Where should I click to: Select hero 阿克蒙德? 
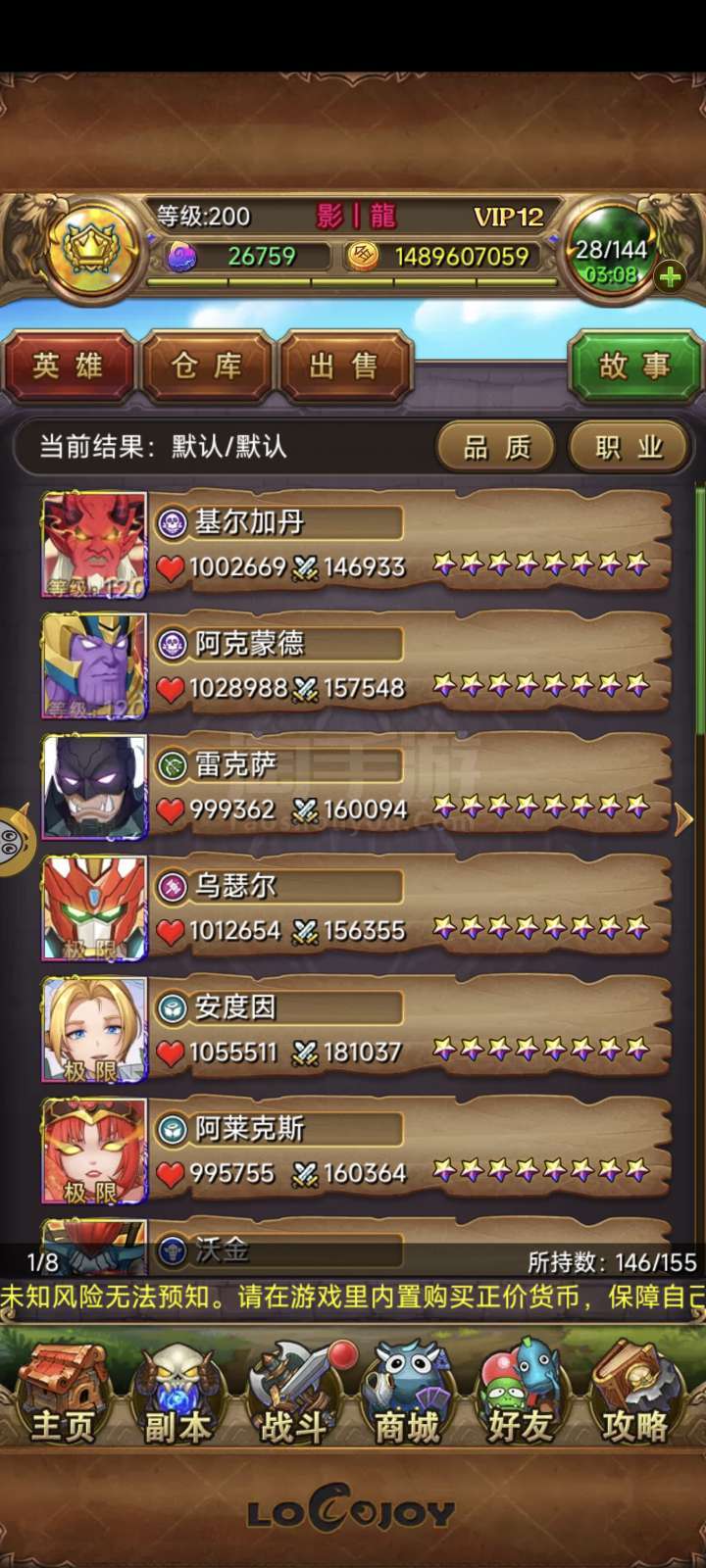click(x=357, y=666)
